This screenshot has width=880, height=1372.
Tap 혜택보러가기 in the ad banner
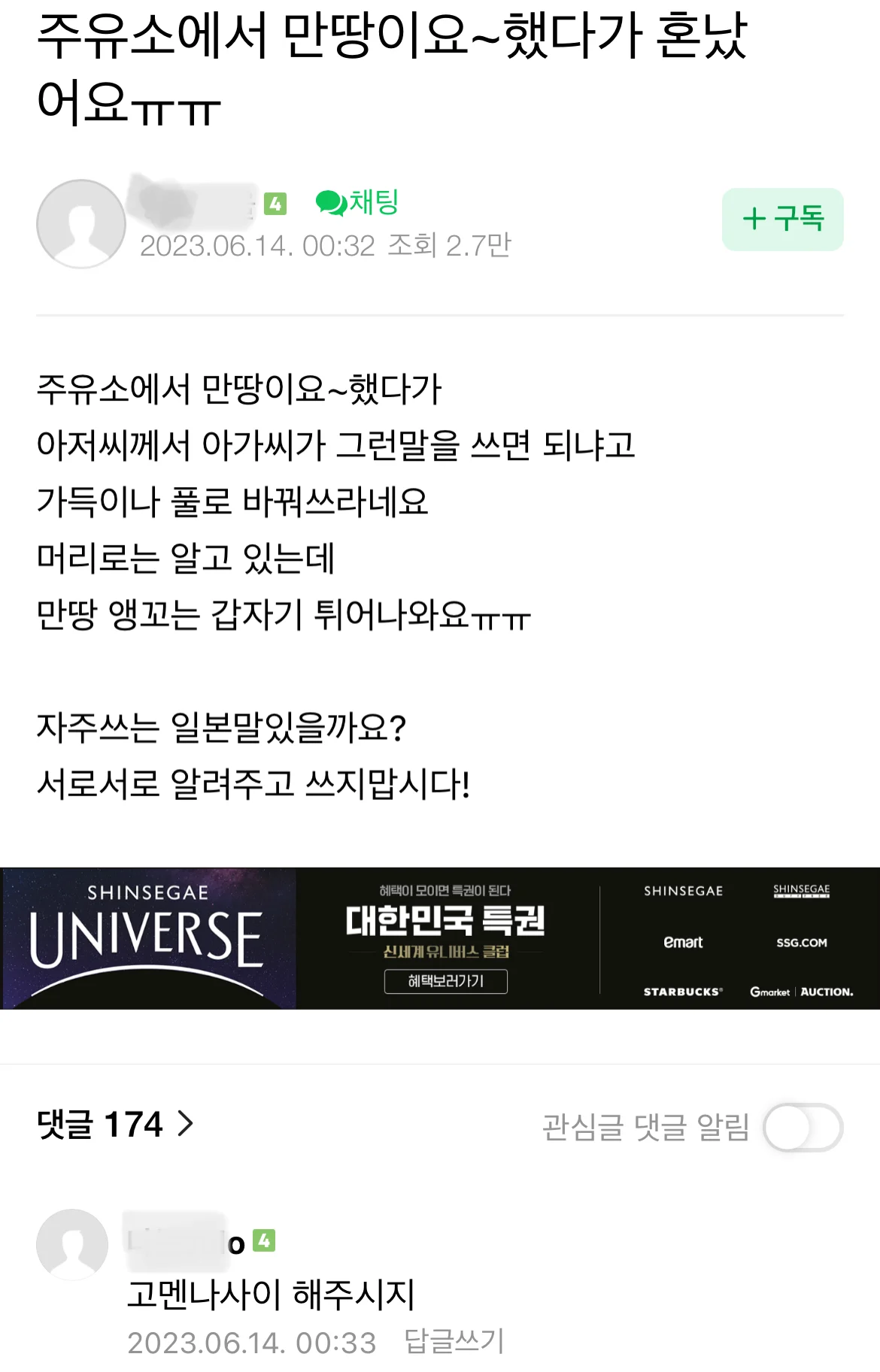click(x=445, y=981)
